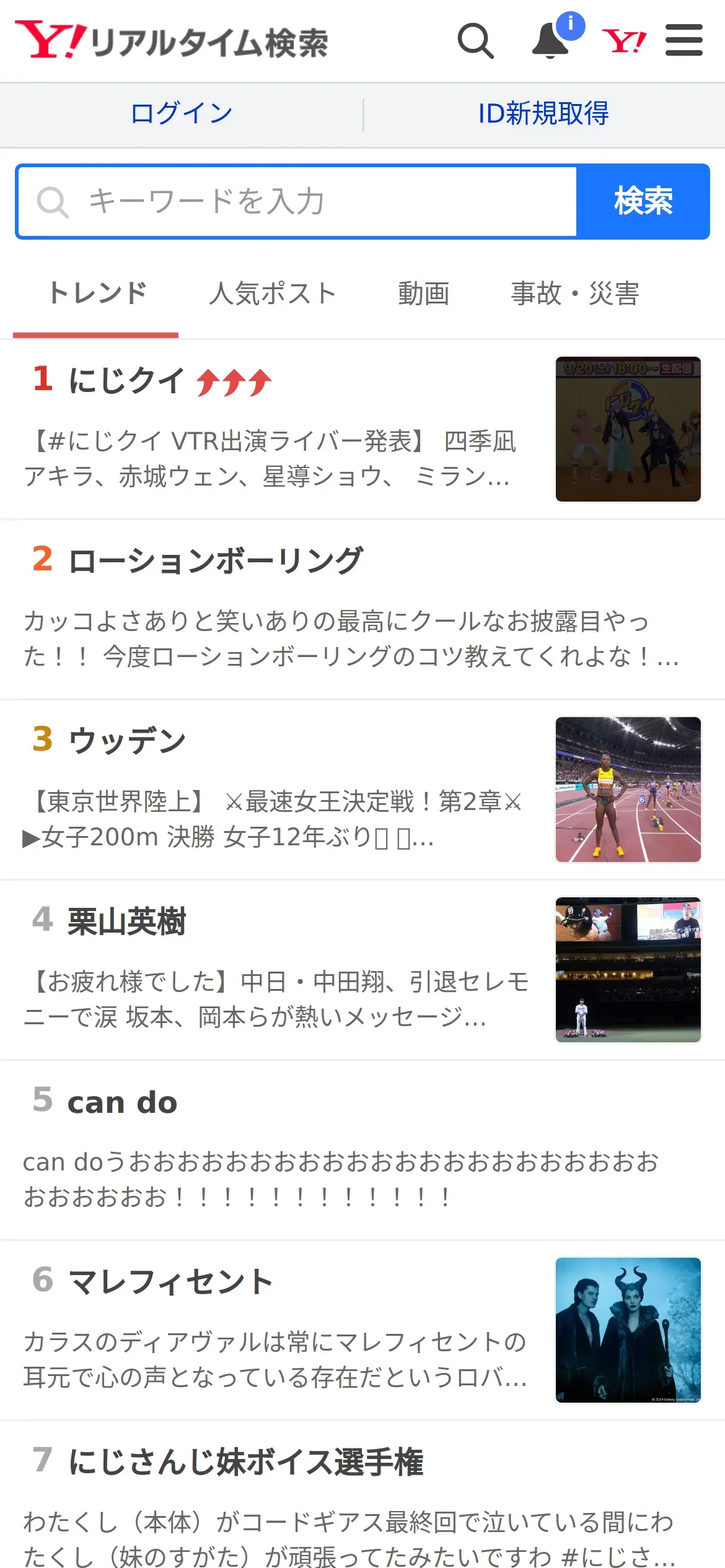Viewport: 725px width, 1568px height.
Task: Switch to the 人気ポスト tab
Action: (273, 294)
